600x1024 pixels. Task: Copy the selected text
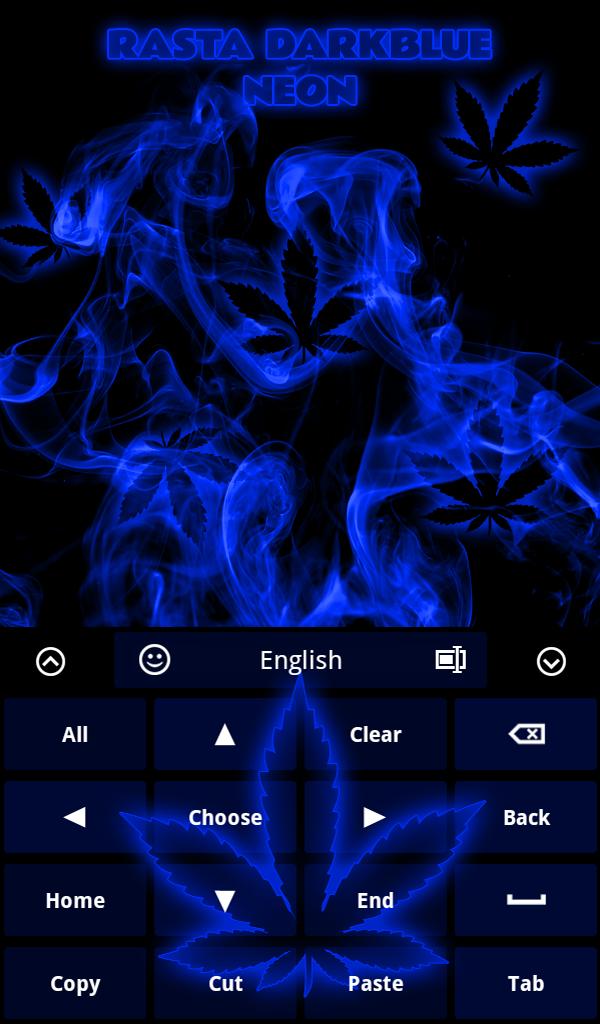coord(75,983)
